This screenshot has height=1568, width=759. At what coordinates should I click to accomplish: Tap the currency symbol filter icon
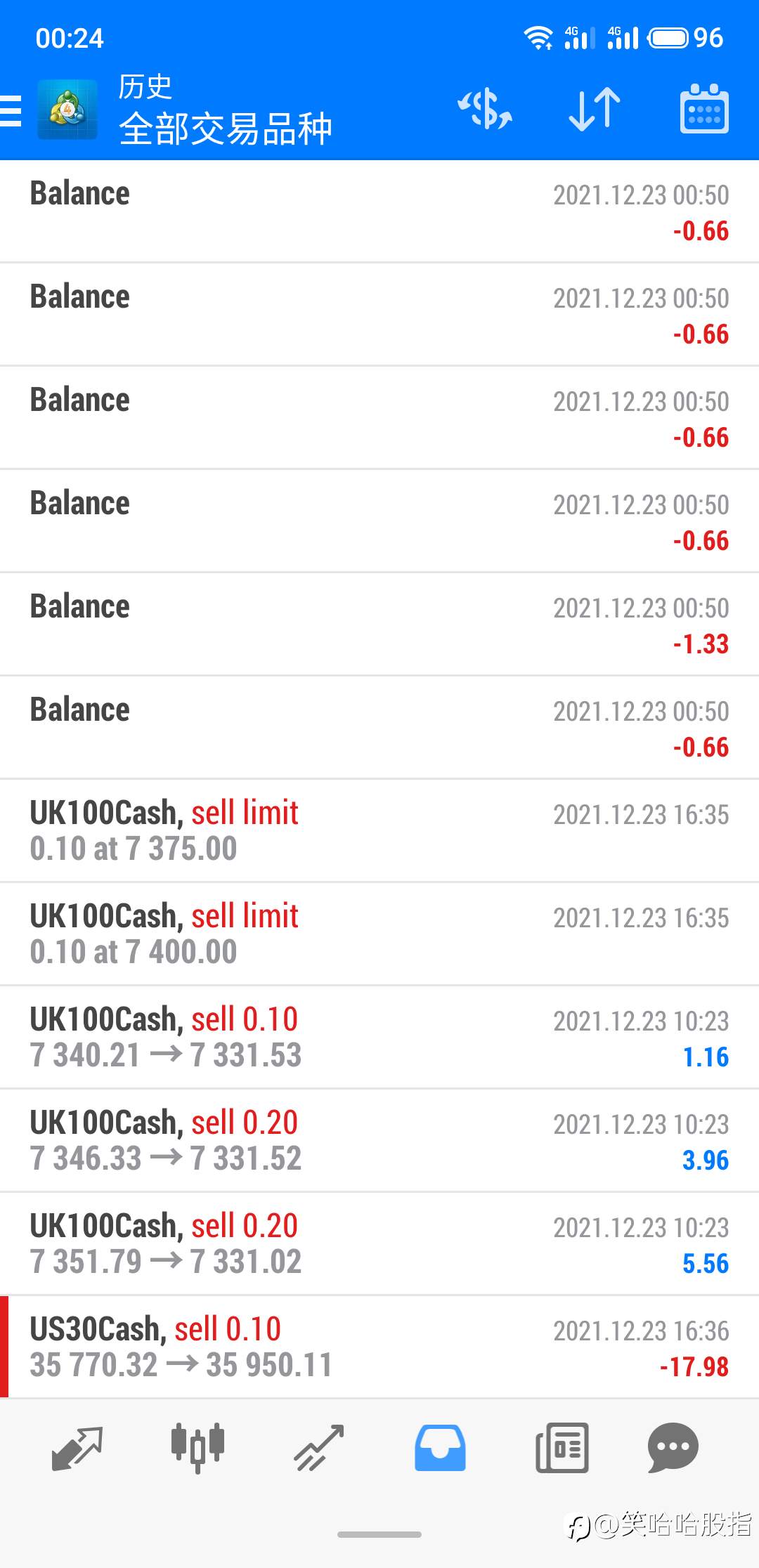(x=485, y=110)
